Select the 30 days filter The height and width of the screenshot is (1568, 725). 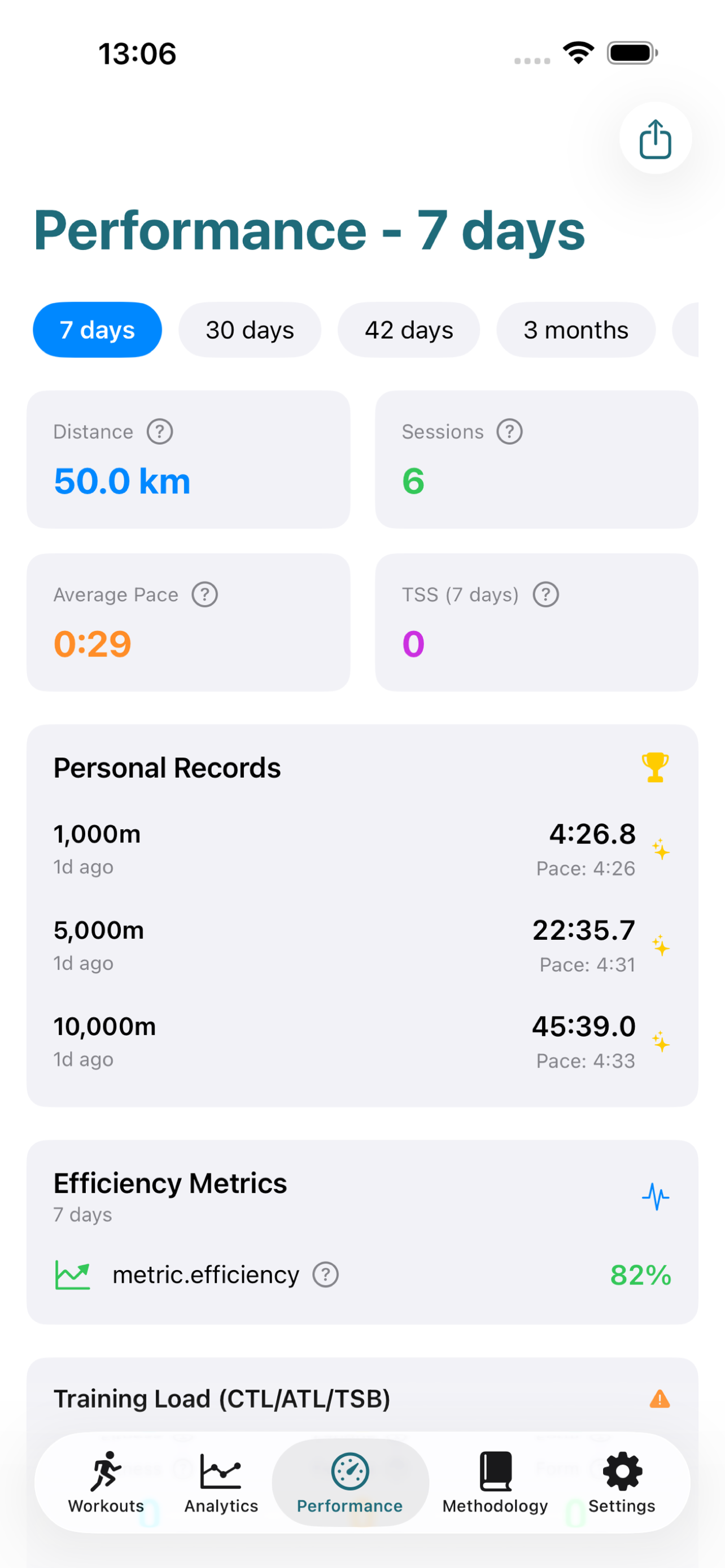[250, 330]
